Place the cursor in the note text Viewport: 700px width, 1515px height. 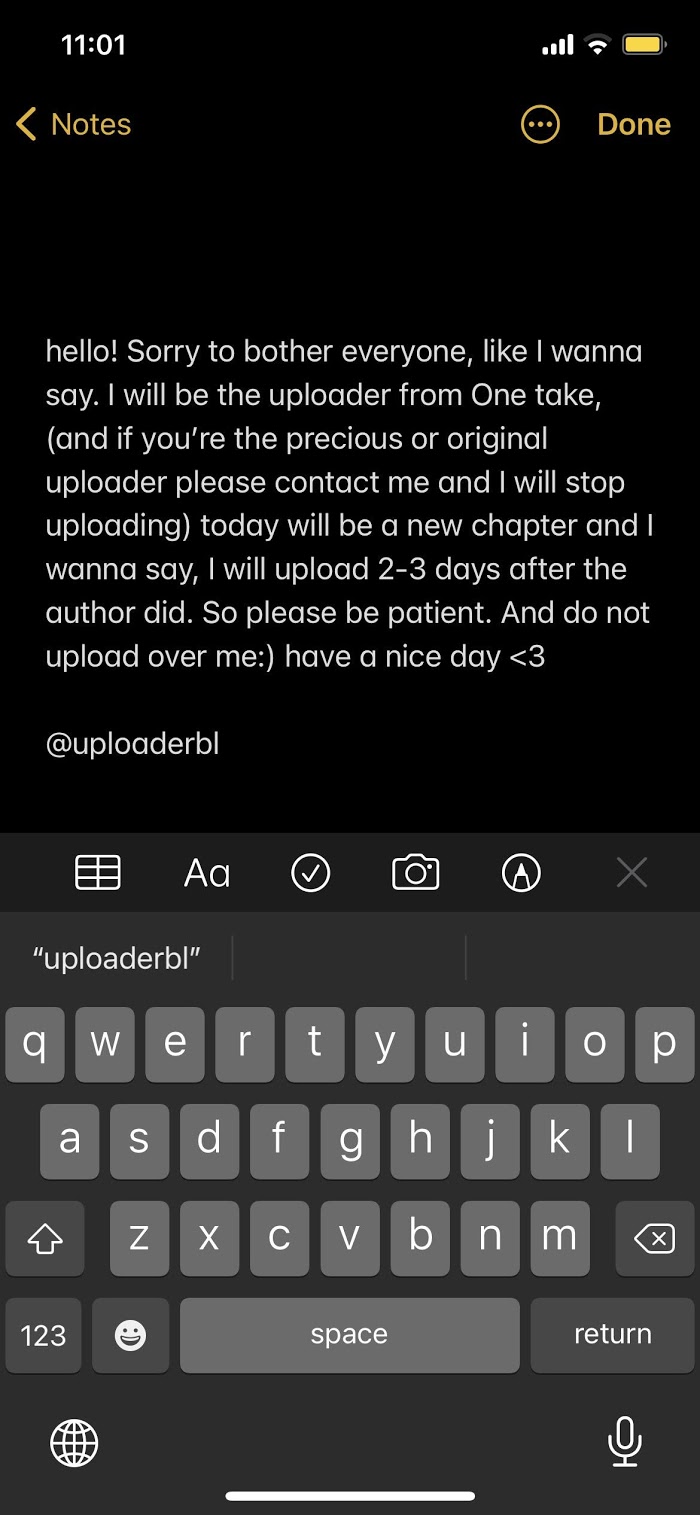click(x=348, y=504)
